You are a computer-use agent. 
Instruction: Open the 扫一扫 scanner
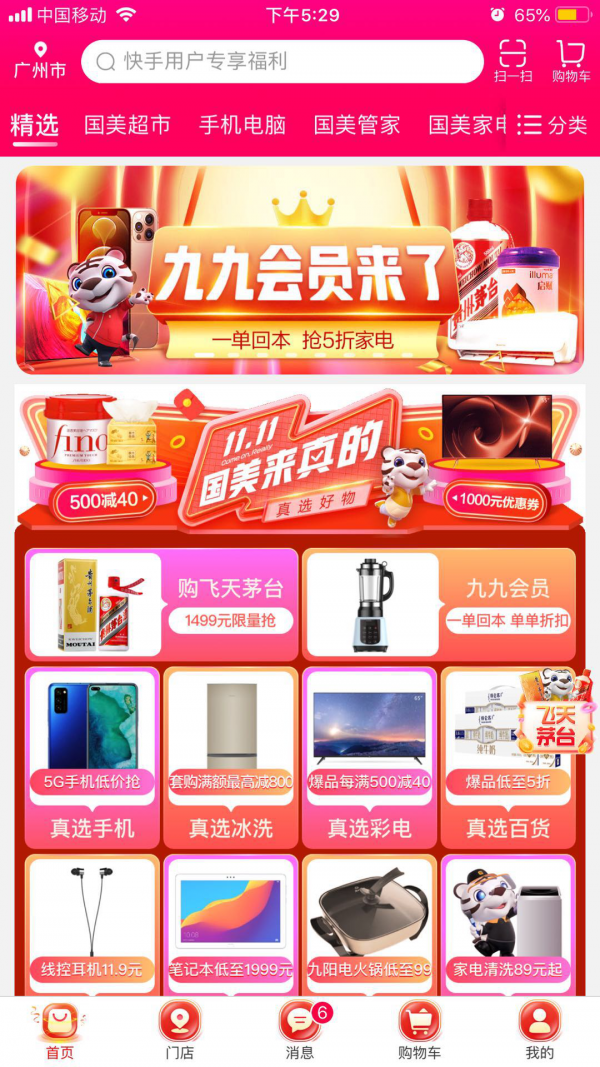[x=513, y=61]
